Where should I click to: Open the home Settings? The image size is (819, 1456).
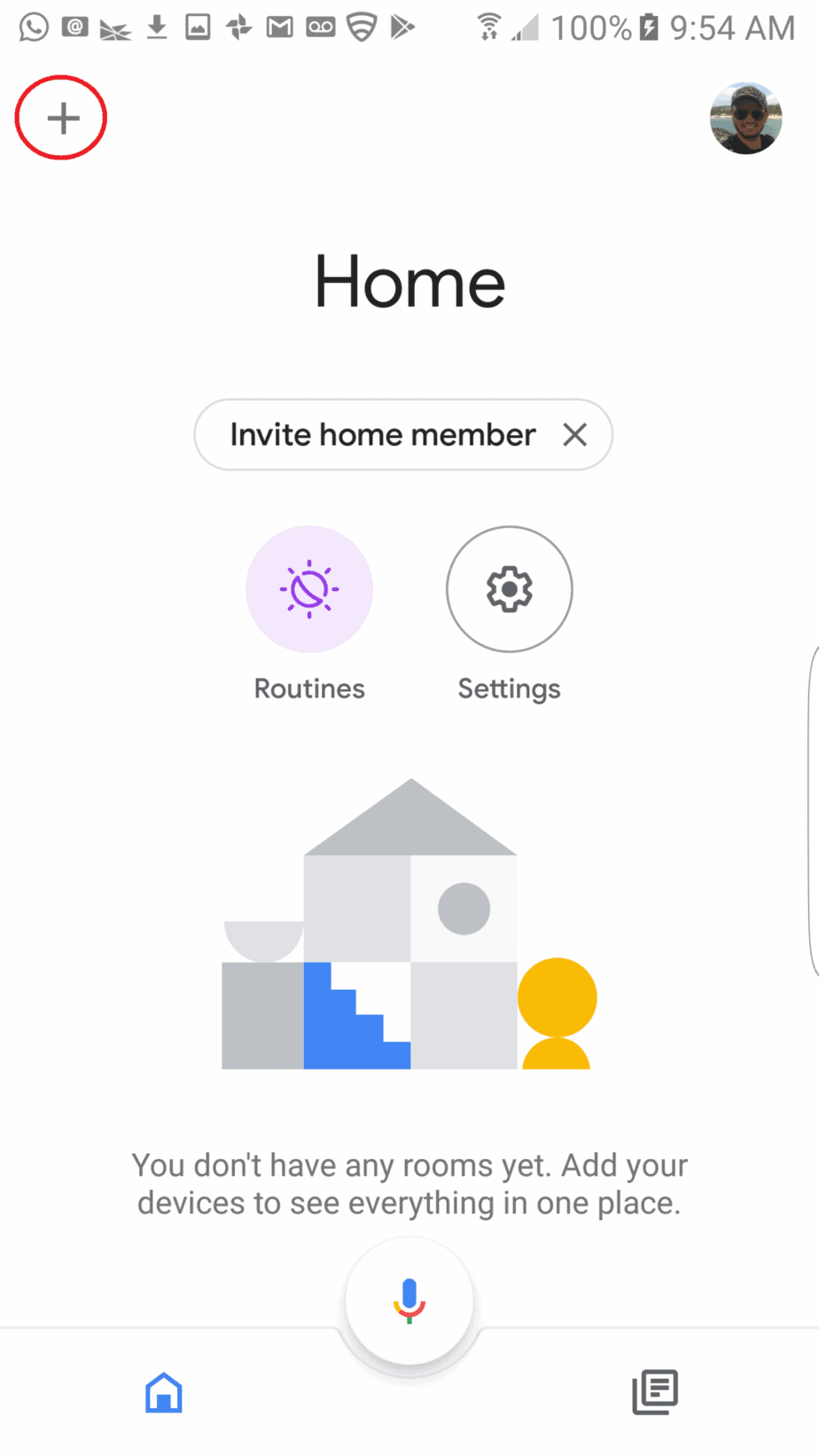(509, 588)
